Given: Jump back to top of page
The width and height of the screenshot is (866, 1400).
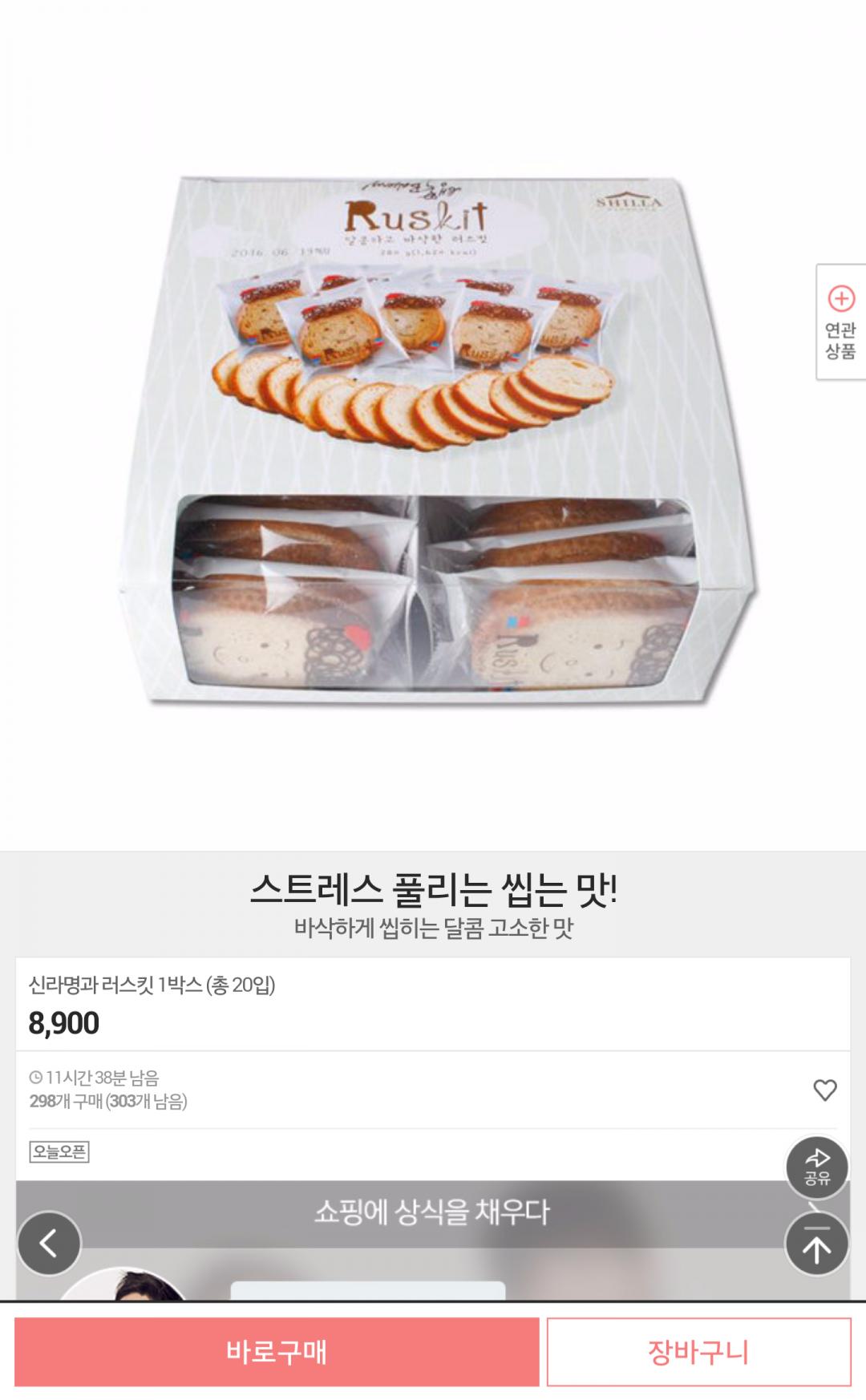Looking at the screenshot, I should tap(816, 1244).
